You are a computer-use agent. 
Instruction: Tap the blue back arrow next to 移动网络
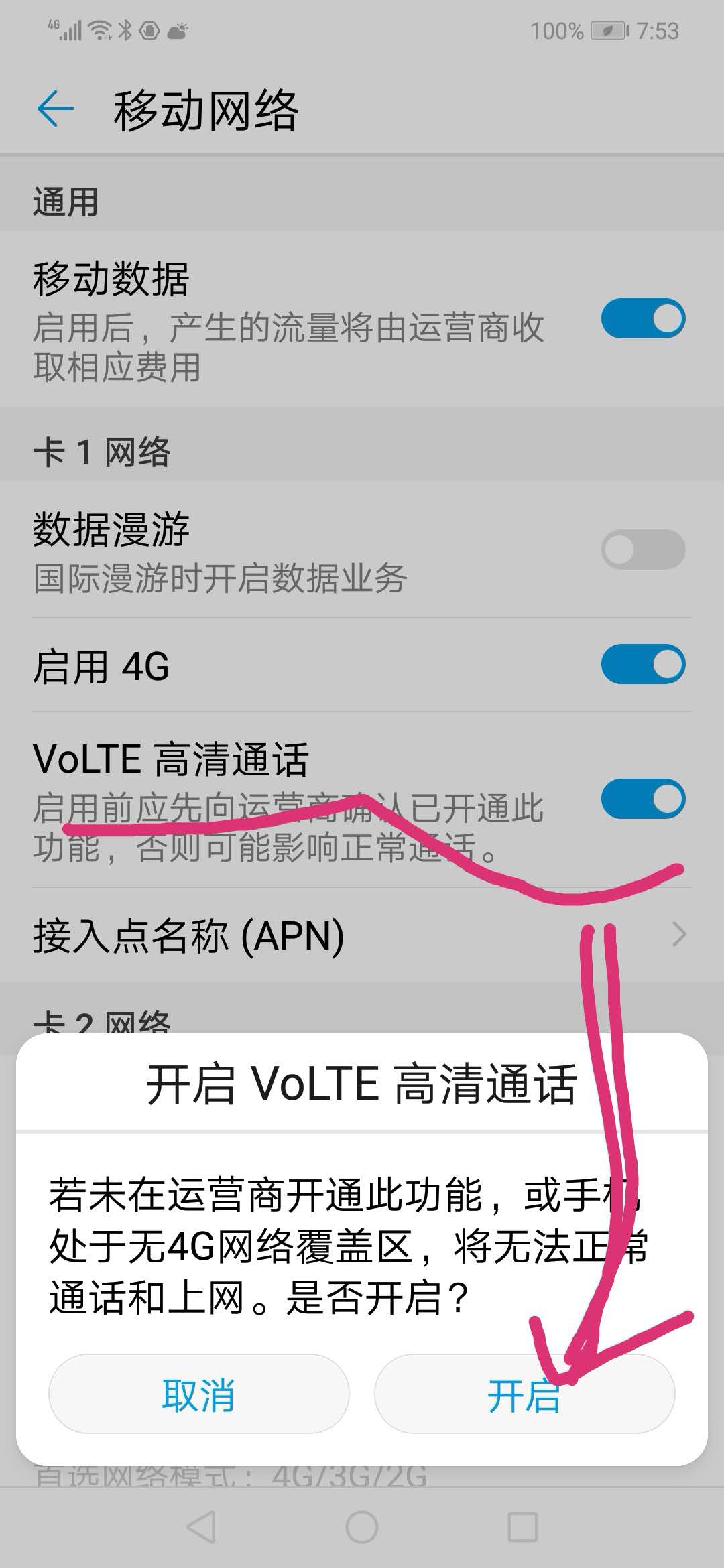[56, 107]
